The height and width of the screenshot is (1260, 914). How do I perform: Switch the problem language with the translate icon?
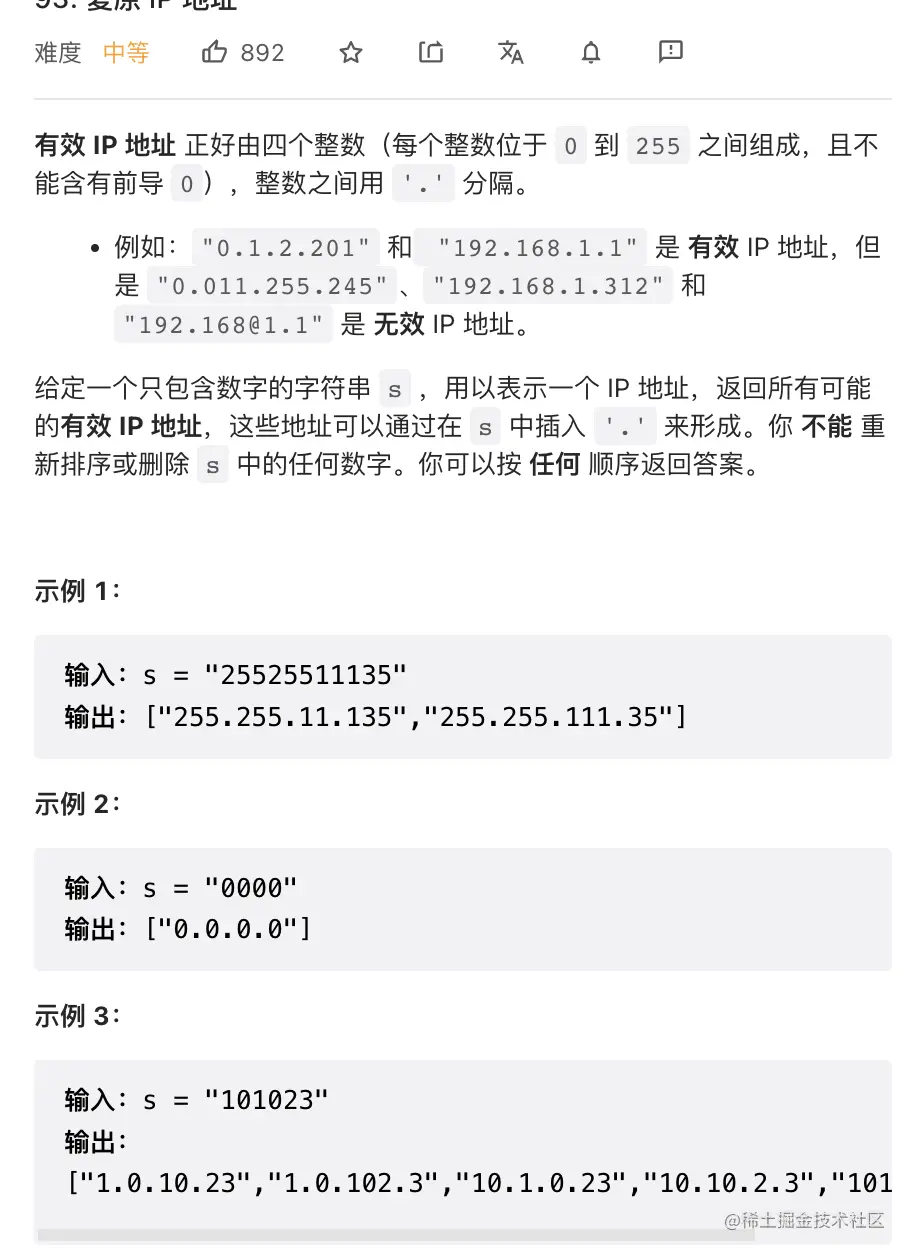click(511, 52)
